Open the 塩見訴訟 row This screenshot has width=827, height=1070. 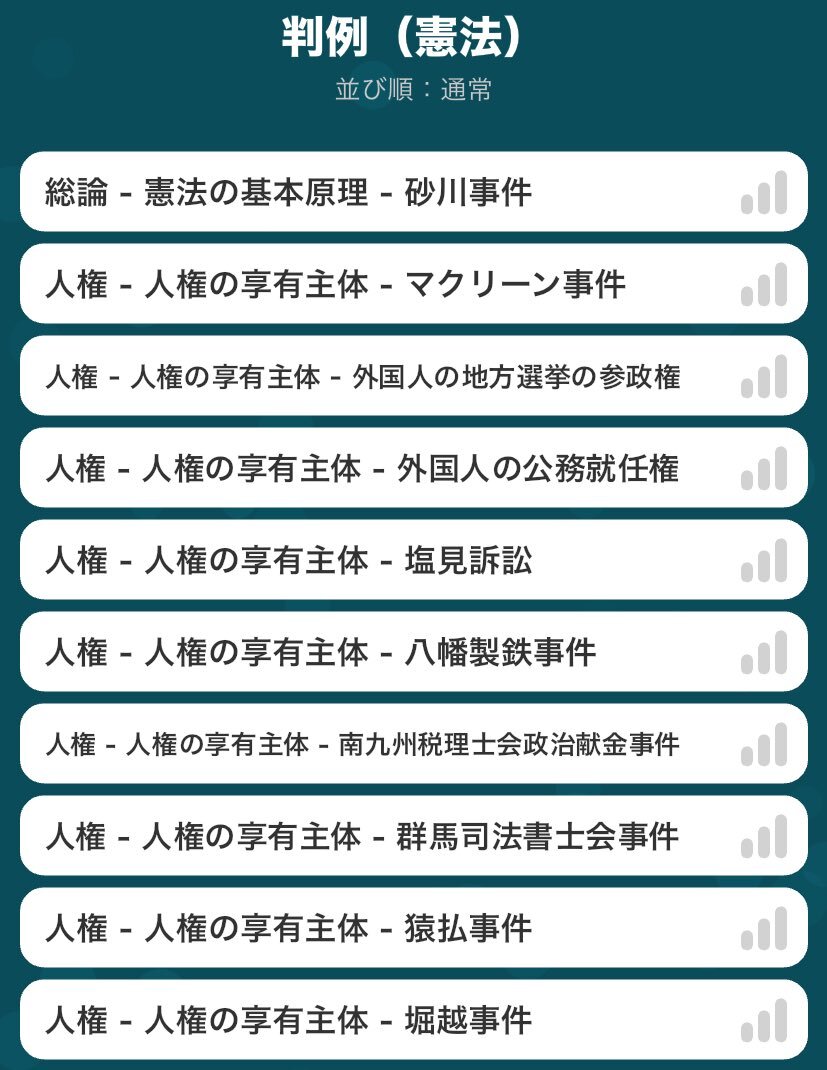pyautogui.click(x=413, y=560)
